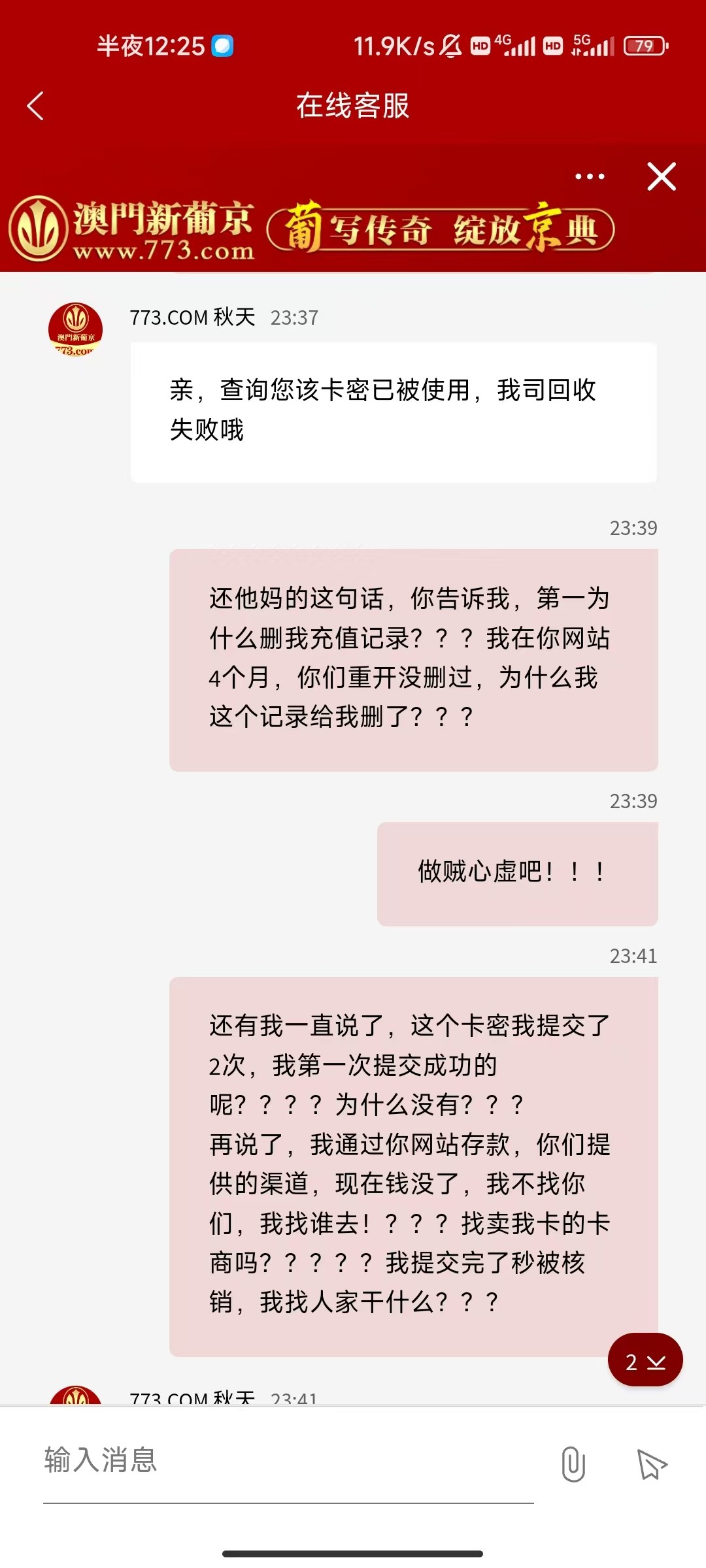Open the three-dot more options menu

(x=590, y=176)
